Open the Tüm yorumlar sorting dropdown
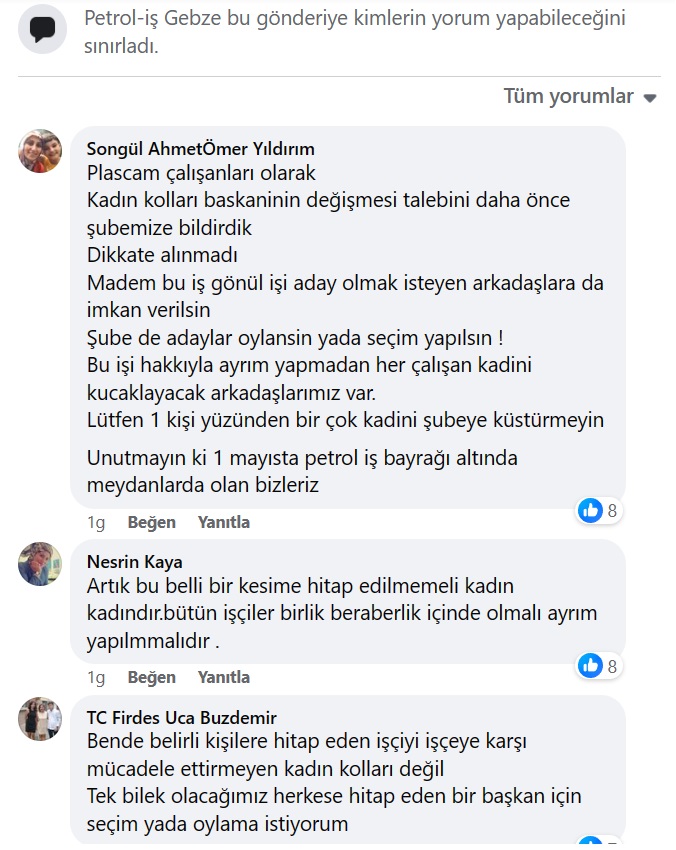This screenshot has height=850, width=676. 579,97
